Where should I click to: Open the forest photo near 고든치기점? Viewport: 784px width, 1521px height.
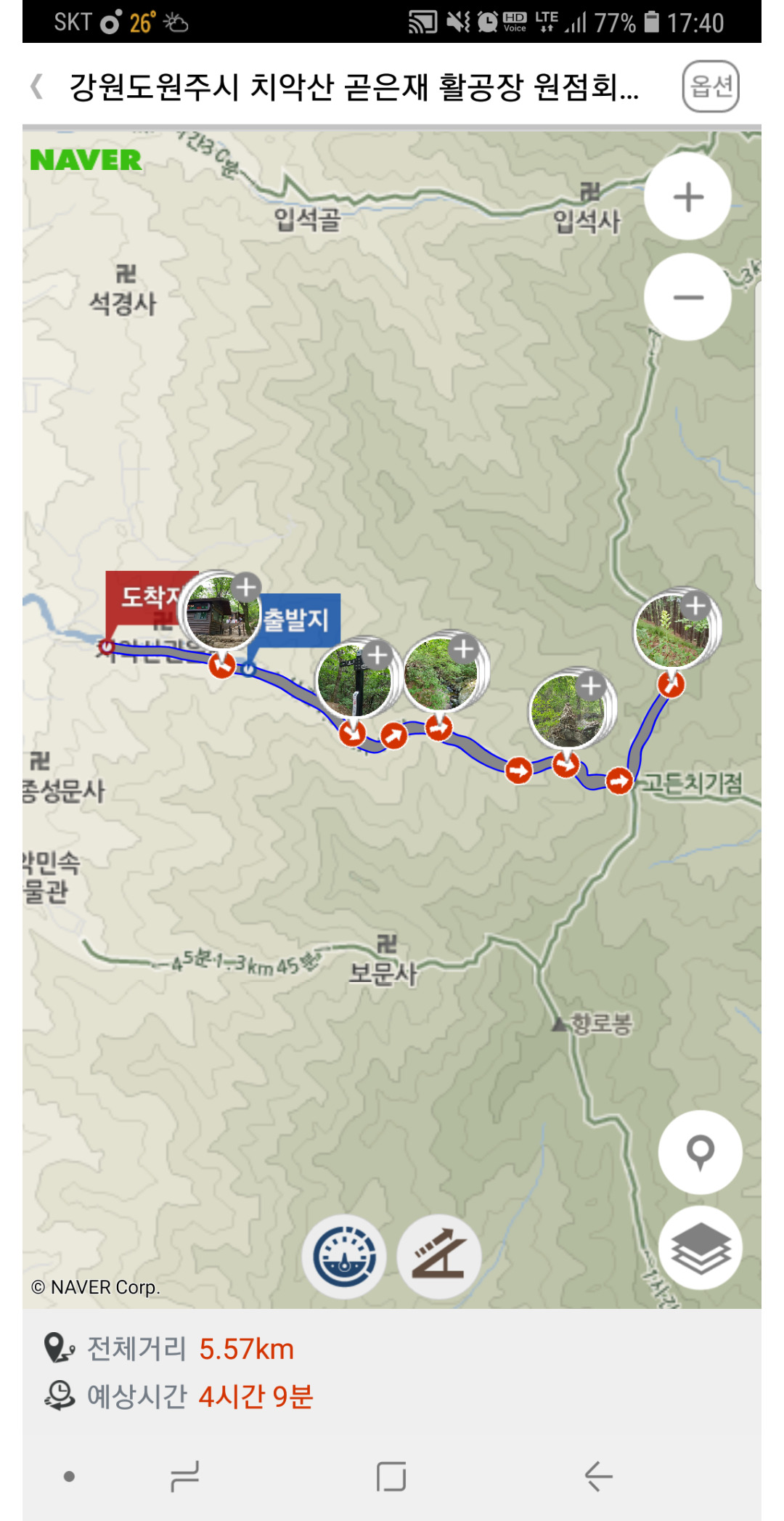coord(674,630)
